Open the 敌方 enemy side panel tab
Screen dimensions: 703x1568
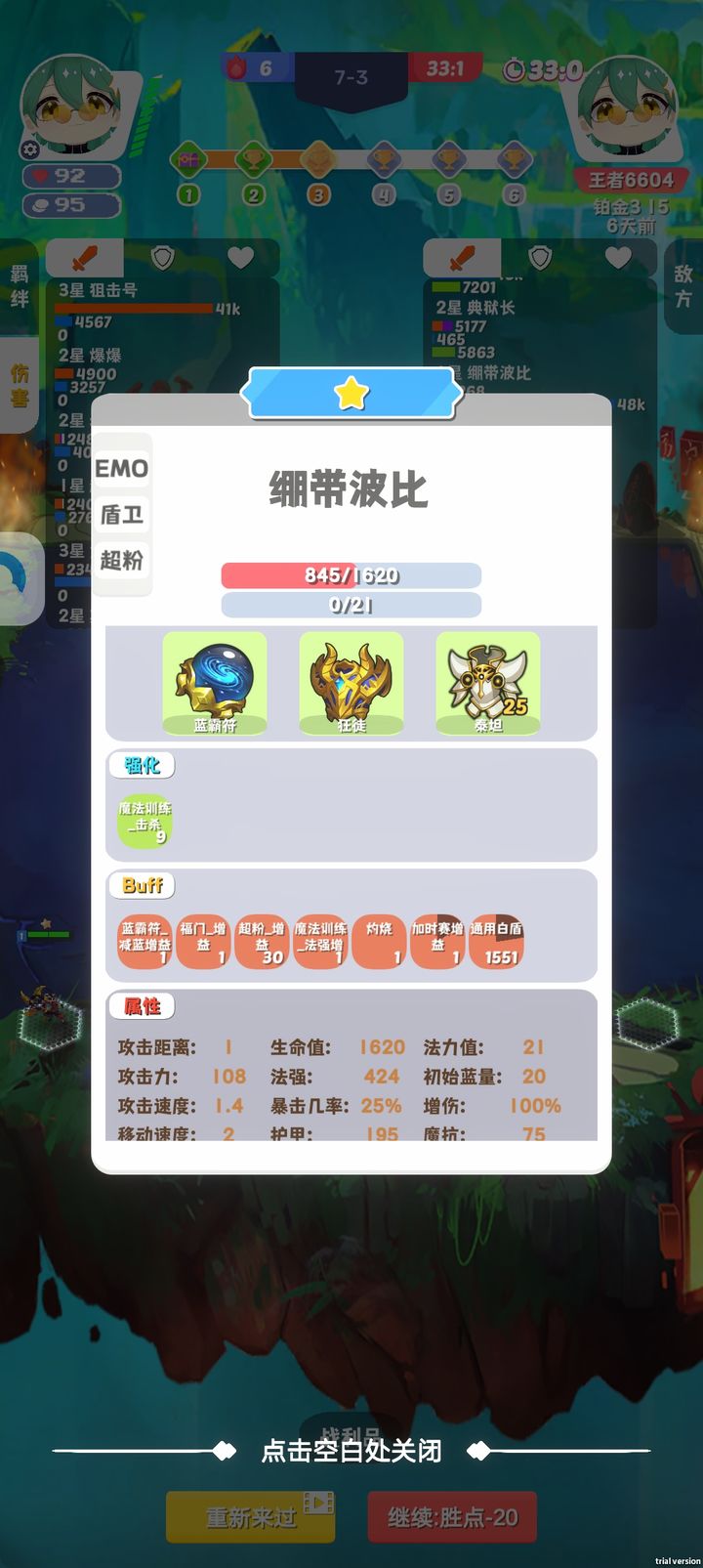point(684,281)
